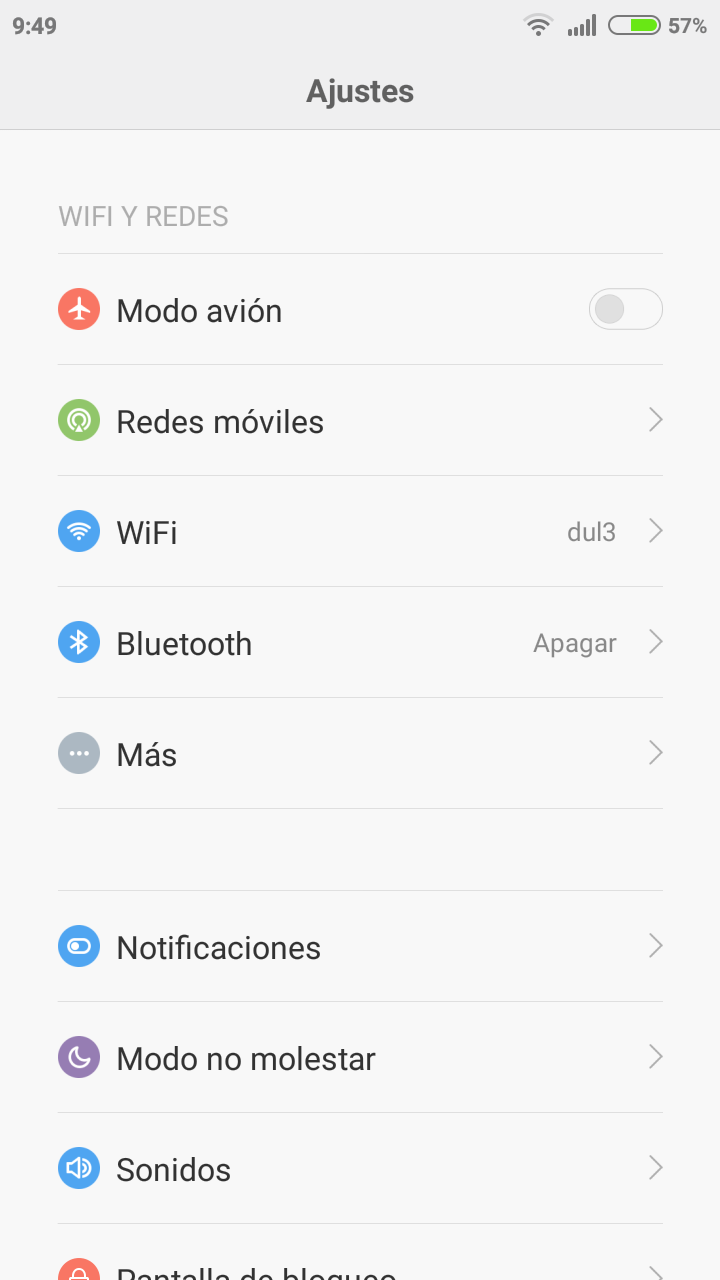Open Redes móviles settings
This screenshot has height=1280, width=720.
360,421
